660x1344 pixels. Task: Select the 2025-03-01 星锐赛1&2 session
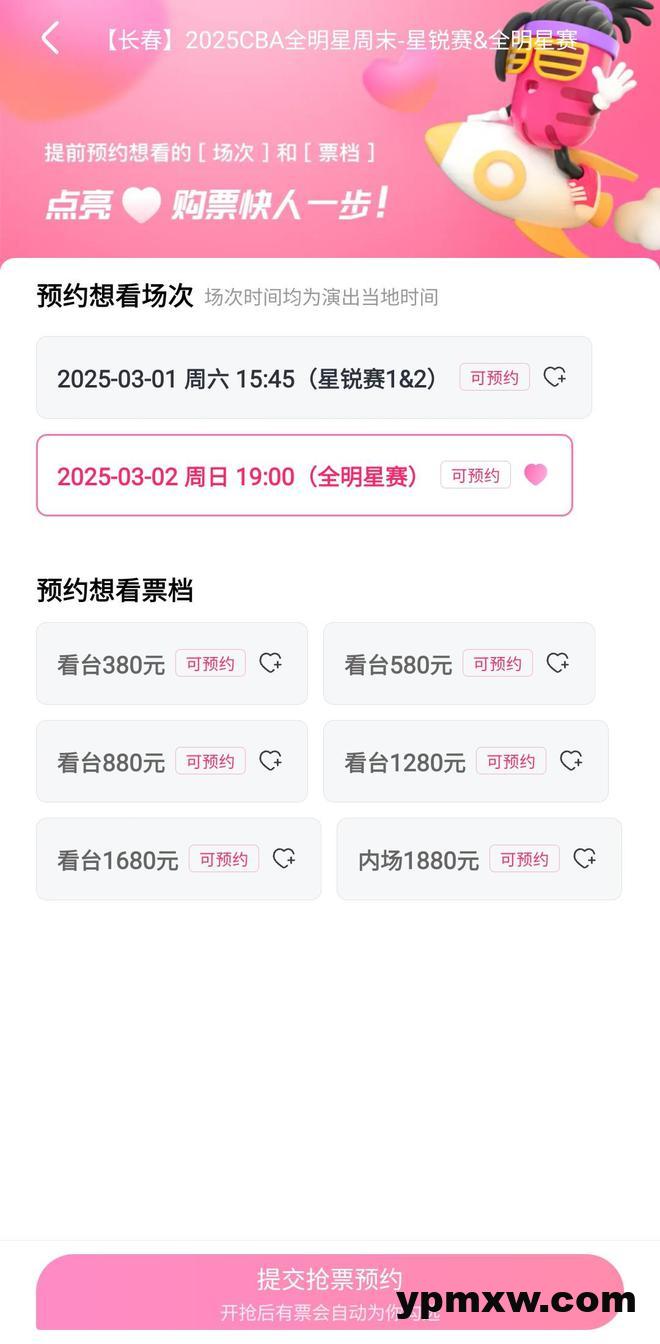[313, 378]
